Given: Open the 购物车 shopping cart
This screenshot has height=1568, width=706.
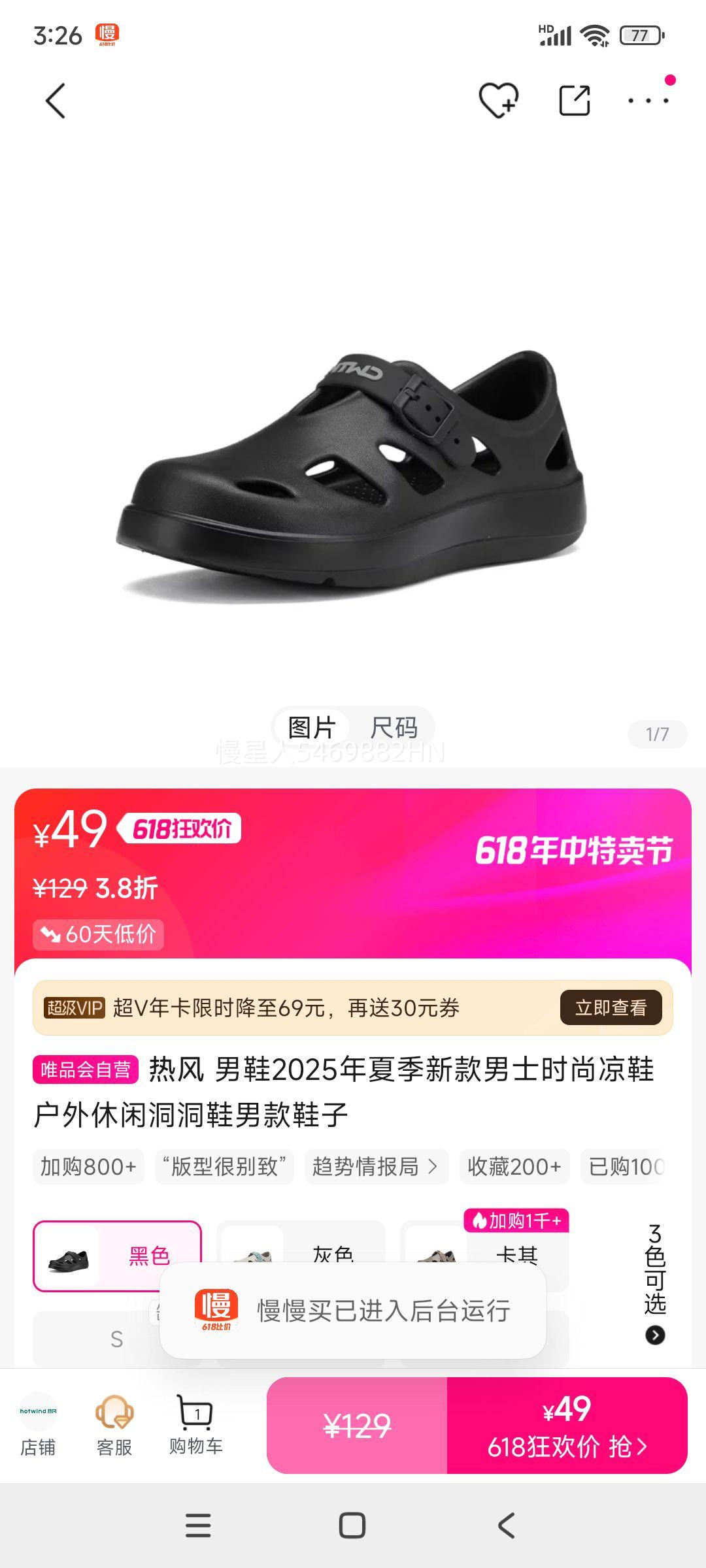Looking at the screenshot, I should click(195, 1424).
